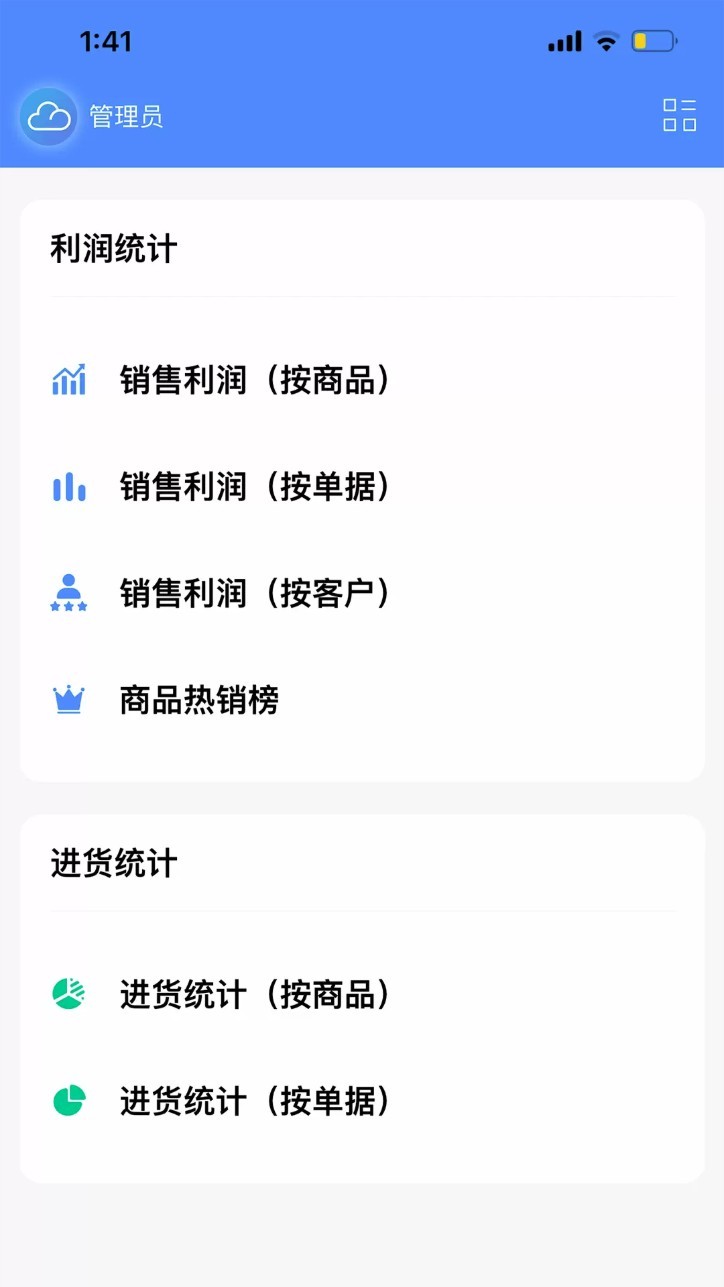The height and width of the screenshot is (1287, 724).
Task: Open the grid layout icon top right
Action: [679, 117]
